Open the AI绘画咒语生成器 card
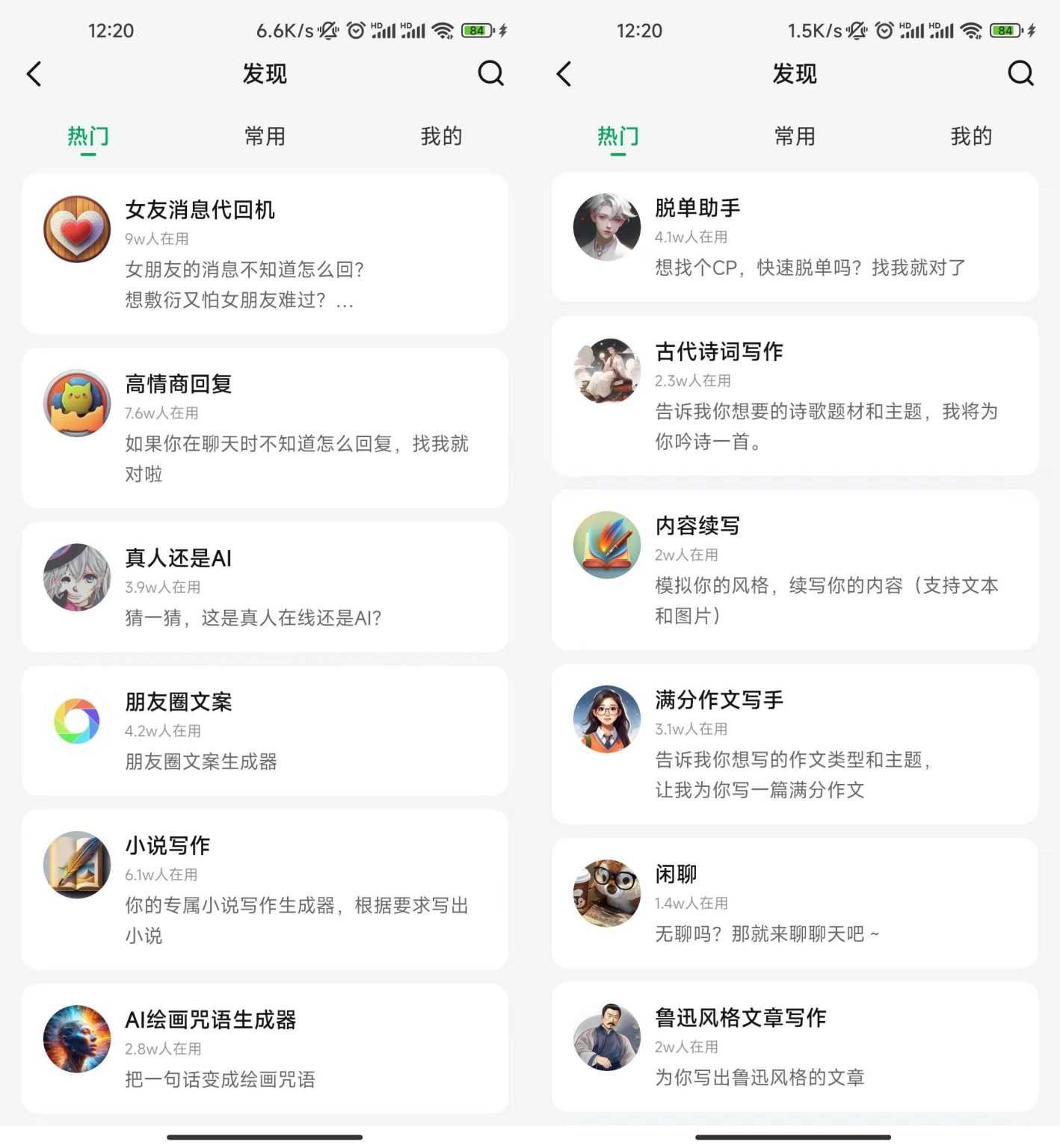Viewport: 1060px width, 1148px height. pos(265,1048)
